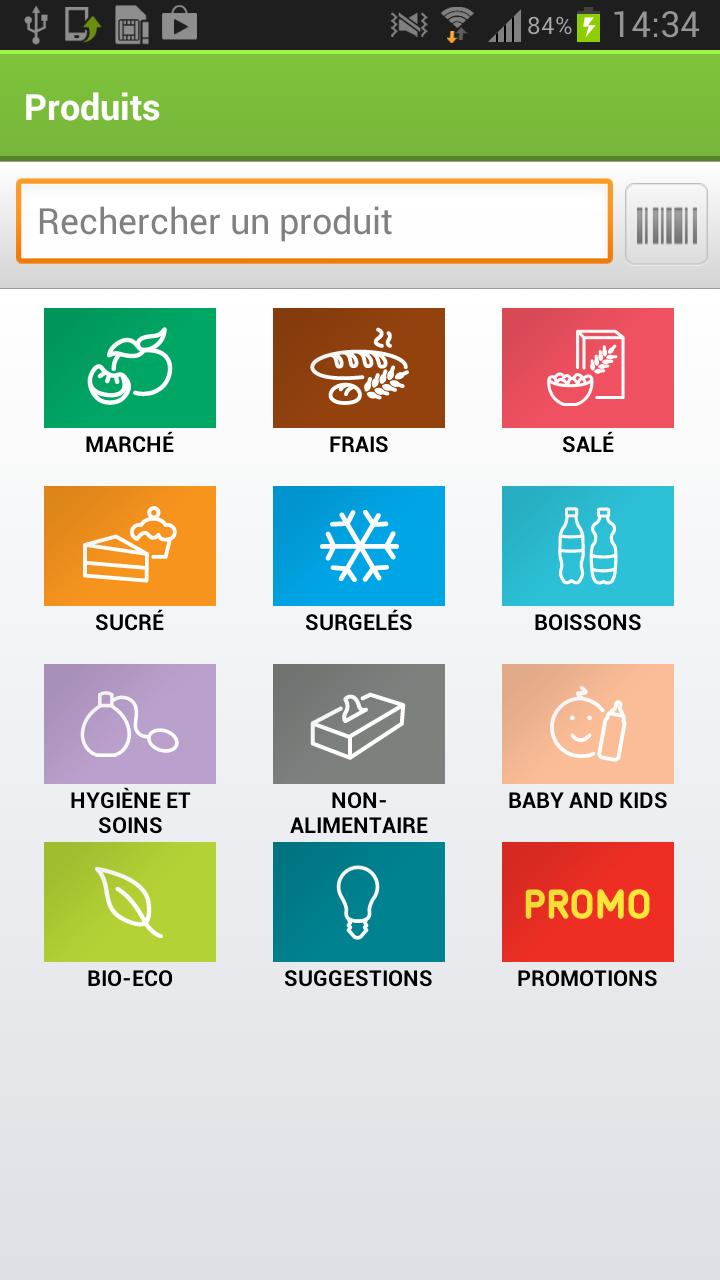Browse the Frais category
Screen dimensions: 720x1280
pyautogui.click(x=359, y=368)
